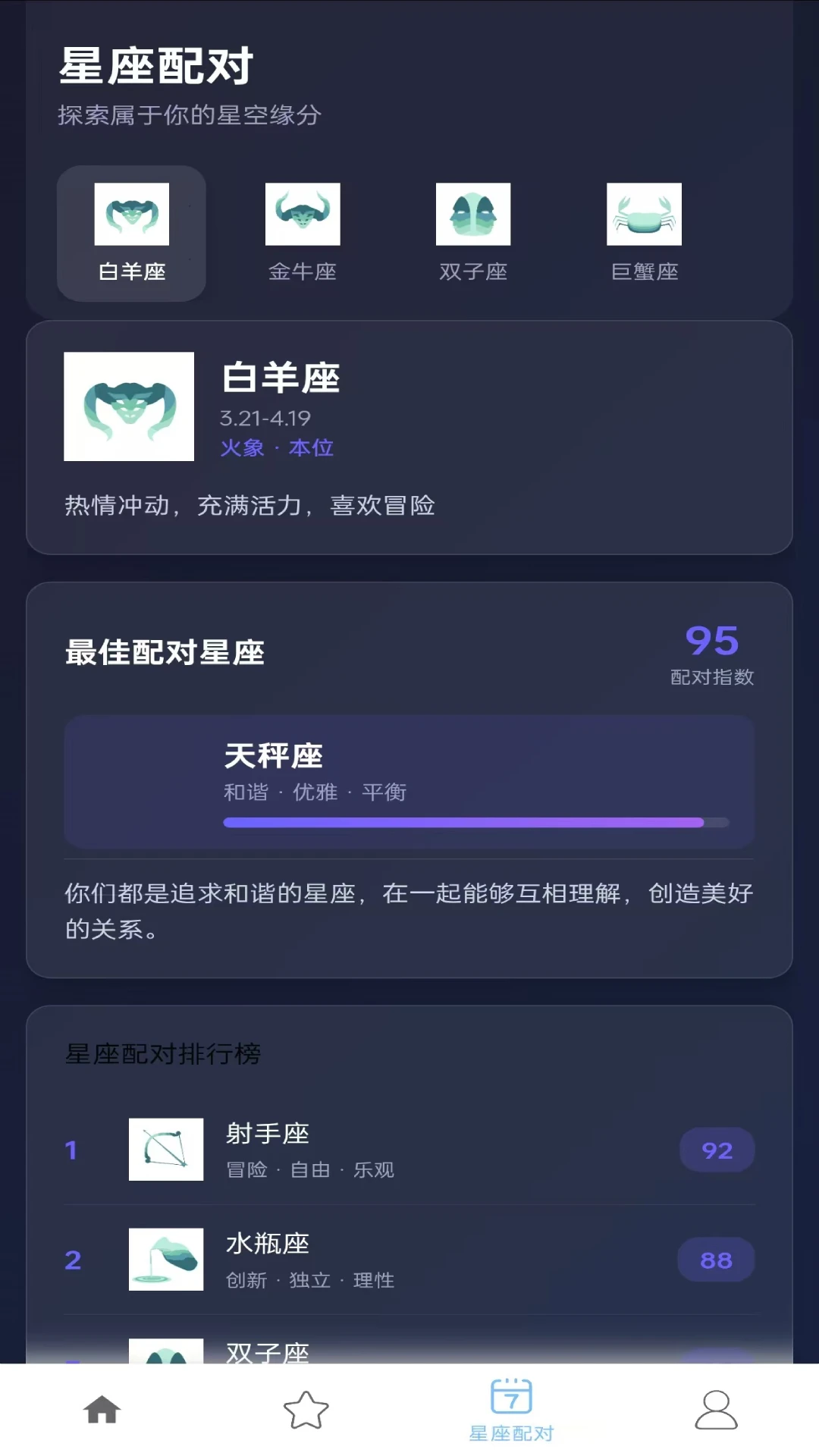Switch to the 金牛座 sign
819x1456 pixels.
(x=303, y=234)
